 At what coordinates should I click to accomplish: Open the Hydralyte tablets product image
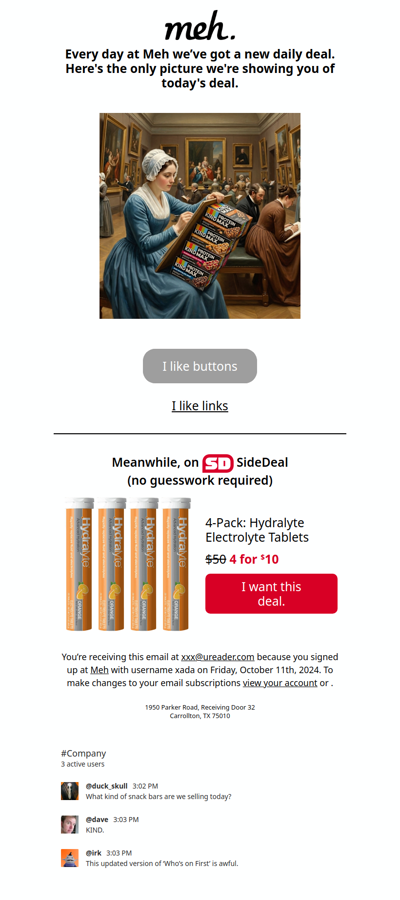point(128,564)
